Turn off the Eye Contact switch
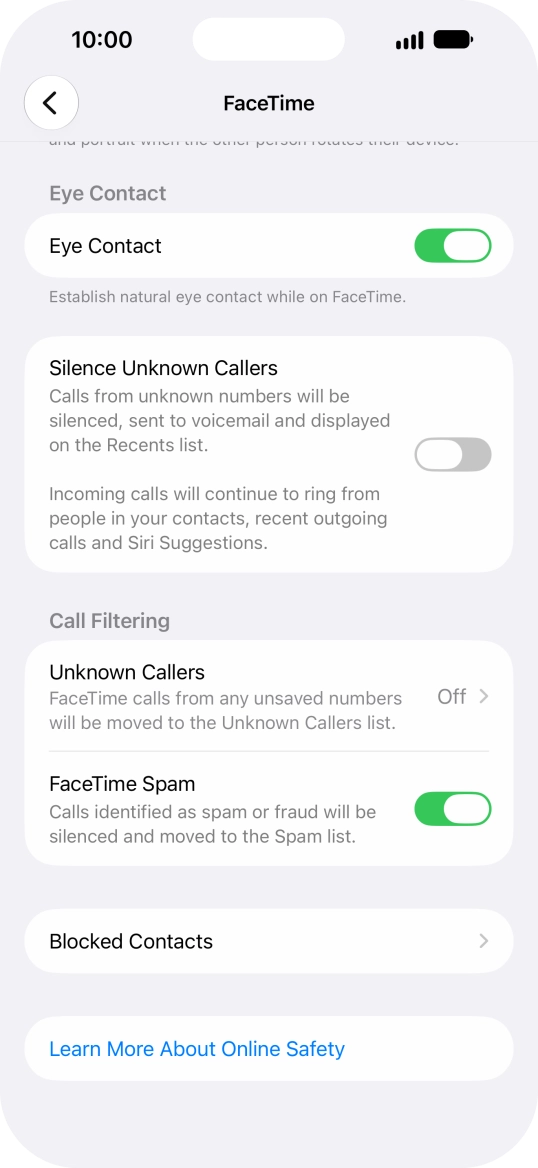 pos(452,246)
